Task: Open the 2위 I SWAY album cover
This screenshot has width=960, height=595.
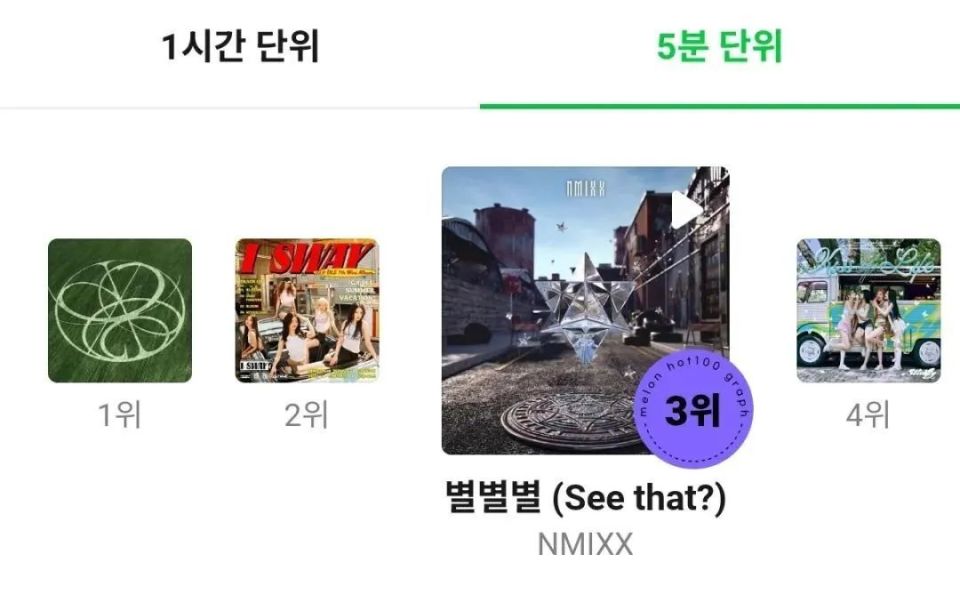Action: tap(307, 310)
